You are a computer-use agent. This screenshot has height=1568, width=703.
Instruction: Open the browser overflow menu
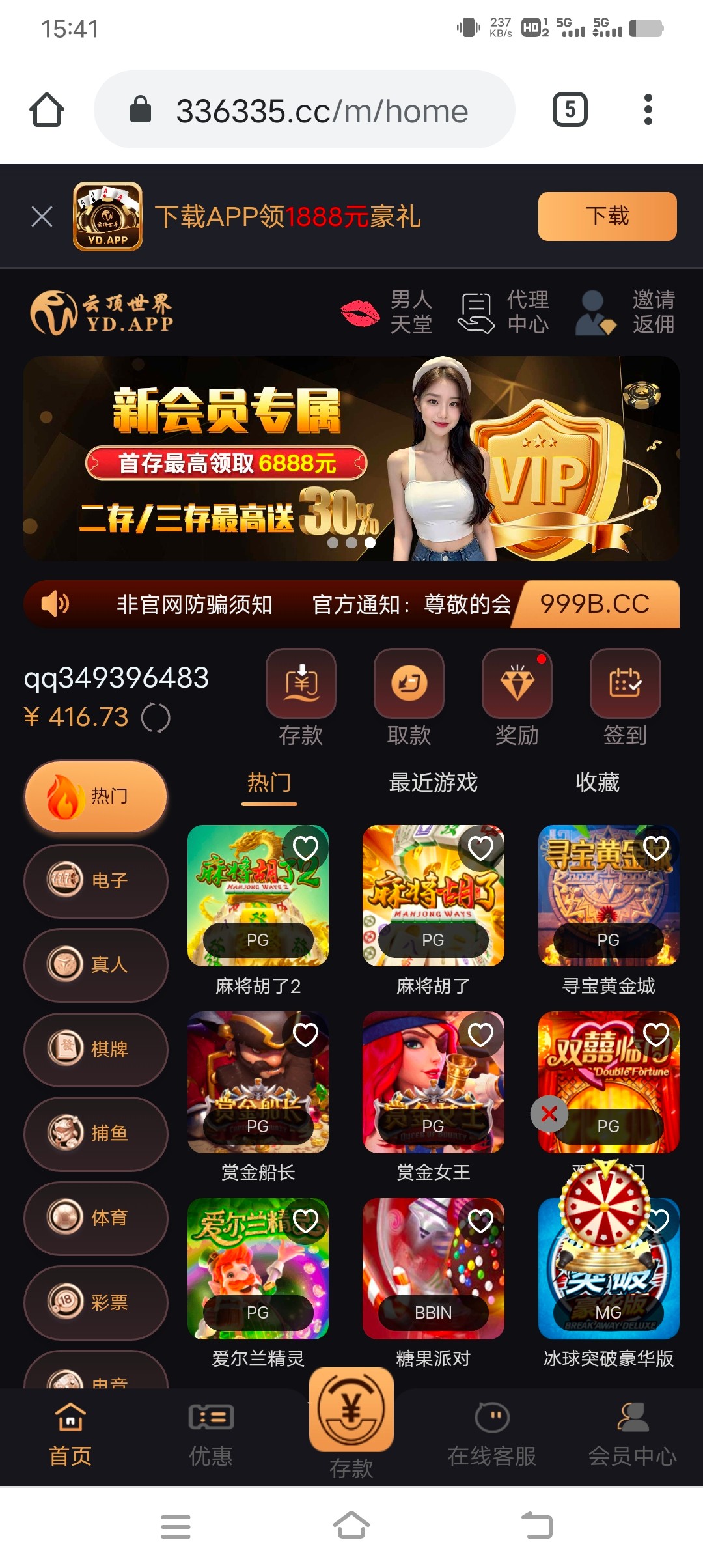click(x=648, y=109)
